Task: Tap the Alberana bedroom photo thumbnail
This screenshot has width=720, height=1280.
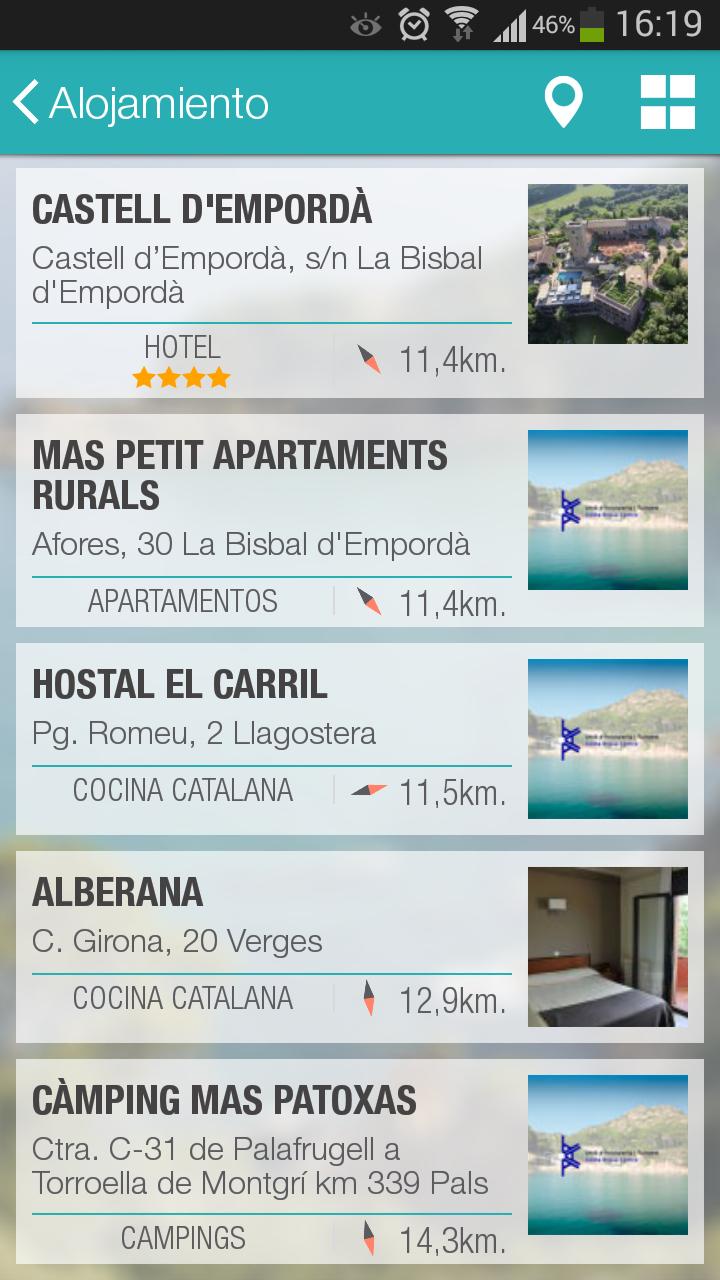Action: [607, 946]
